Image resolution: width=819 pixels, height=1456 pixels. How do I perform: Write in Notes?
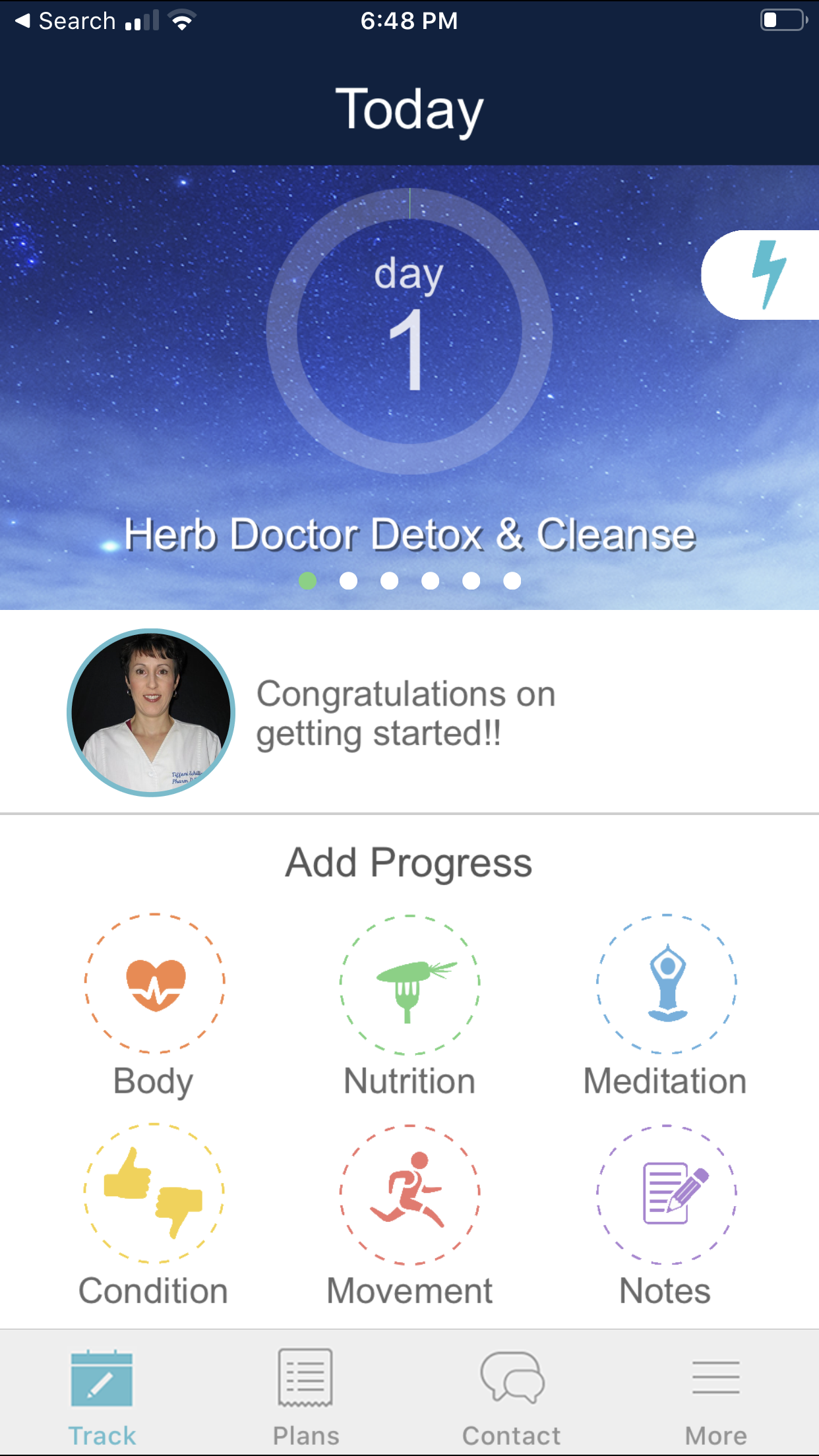[666, 1194]
